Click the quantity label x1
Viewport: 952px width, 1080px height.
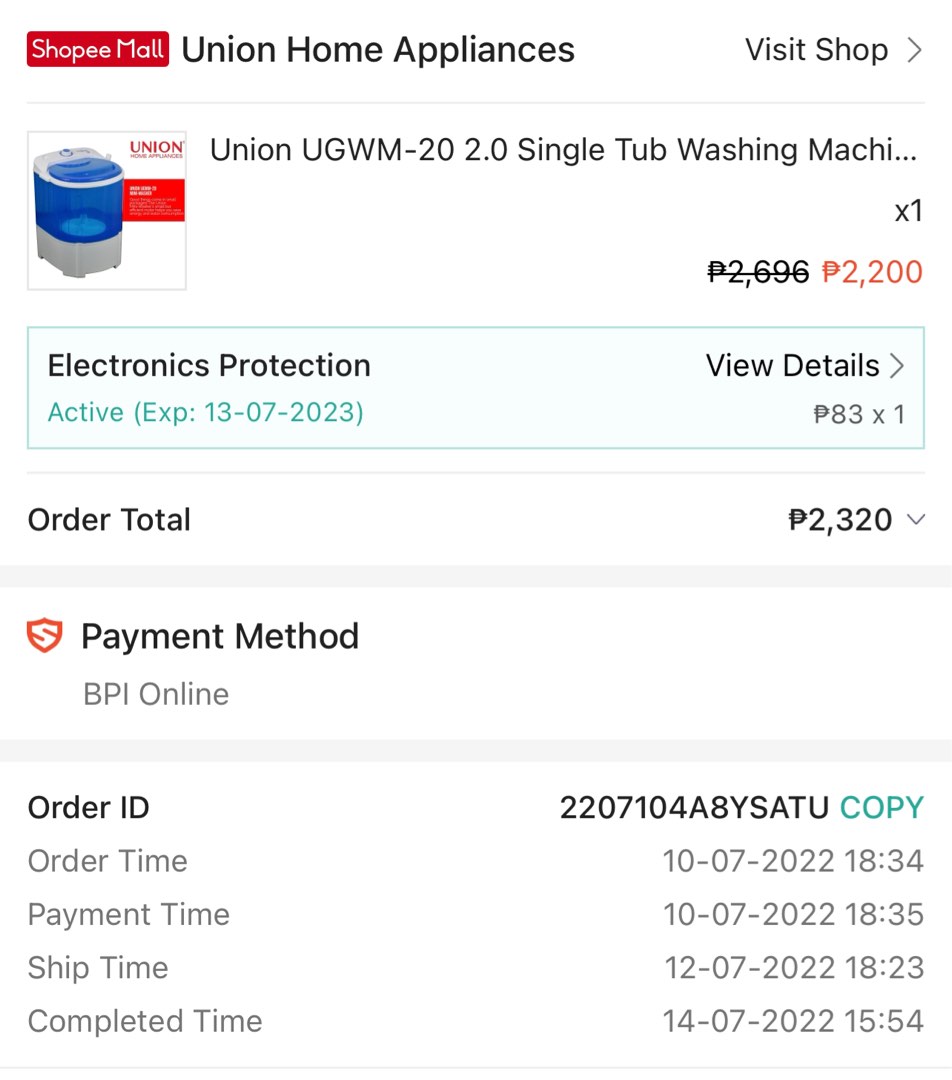click(909, 211)
